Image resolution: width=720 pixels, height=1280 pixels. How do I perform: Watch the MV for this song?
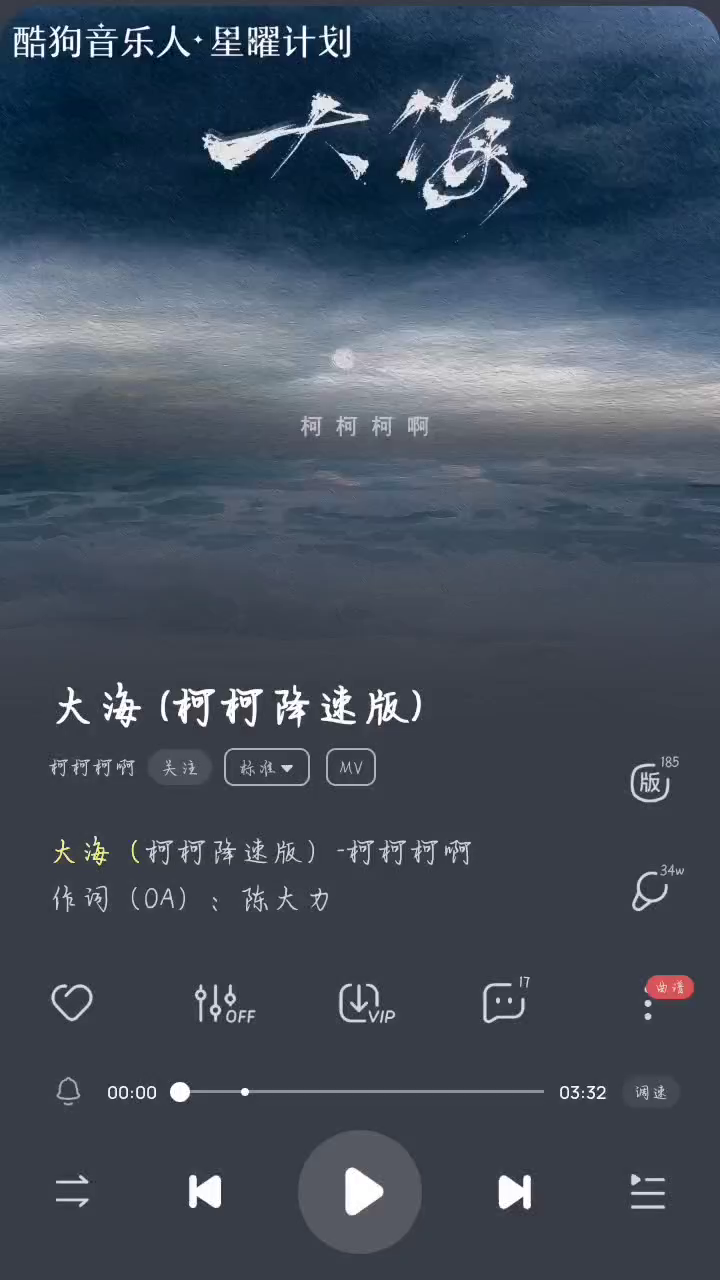(350, 768)
